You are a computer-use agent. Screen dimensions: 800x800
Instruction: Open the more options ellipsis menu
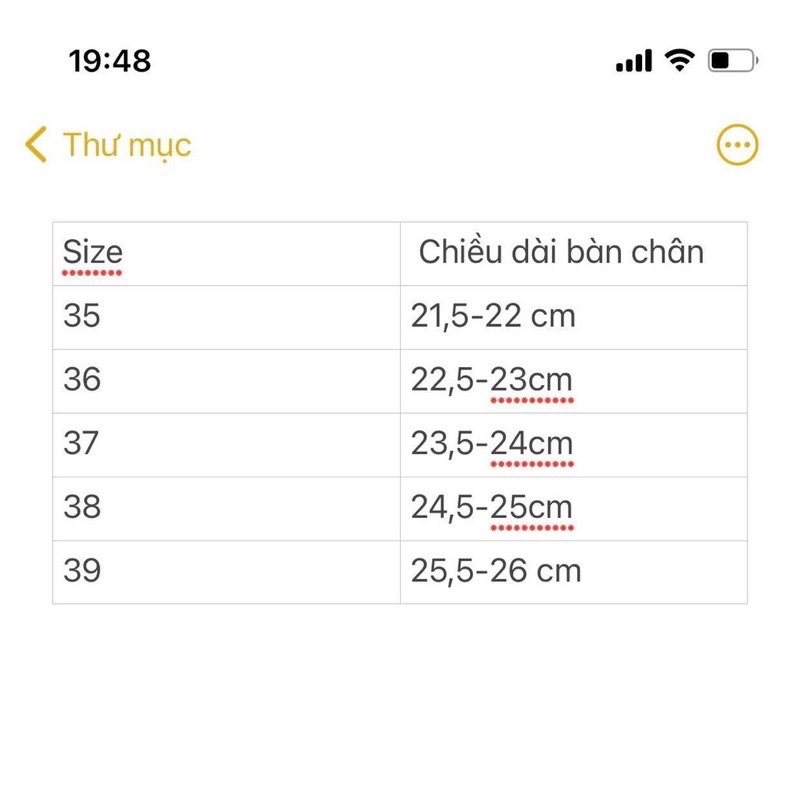click(738, 146)
